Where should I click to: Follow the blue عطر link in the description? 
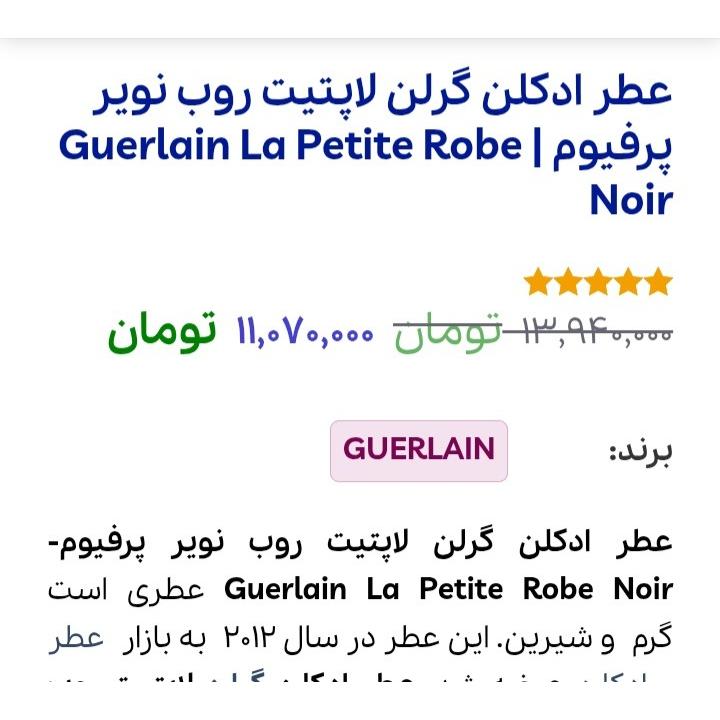click(75, 638)
